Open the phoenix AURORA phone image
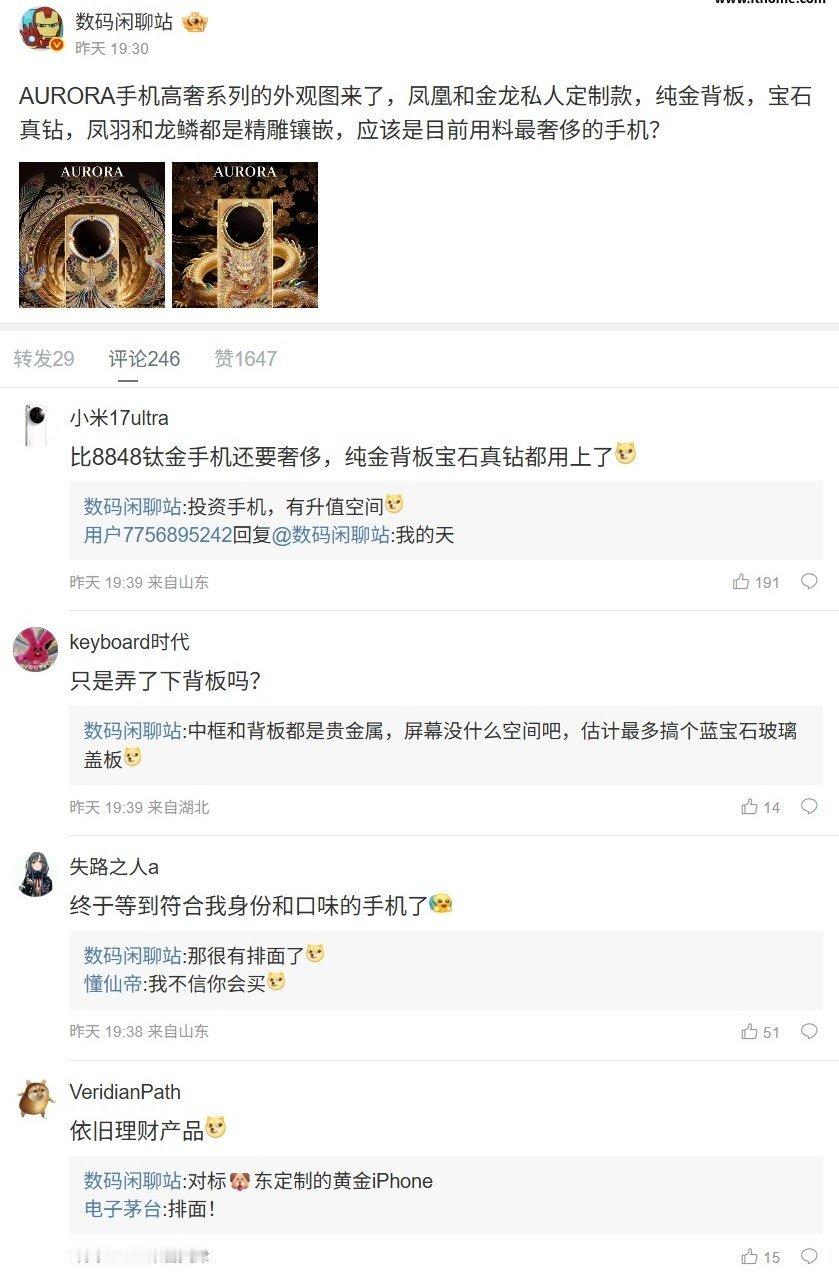Image resolution: width=839 pixels, height=1273 pixels. tap(91, 234)
